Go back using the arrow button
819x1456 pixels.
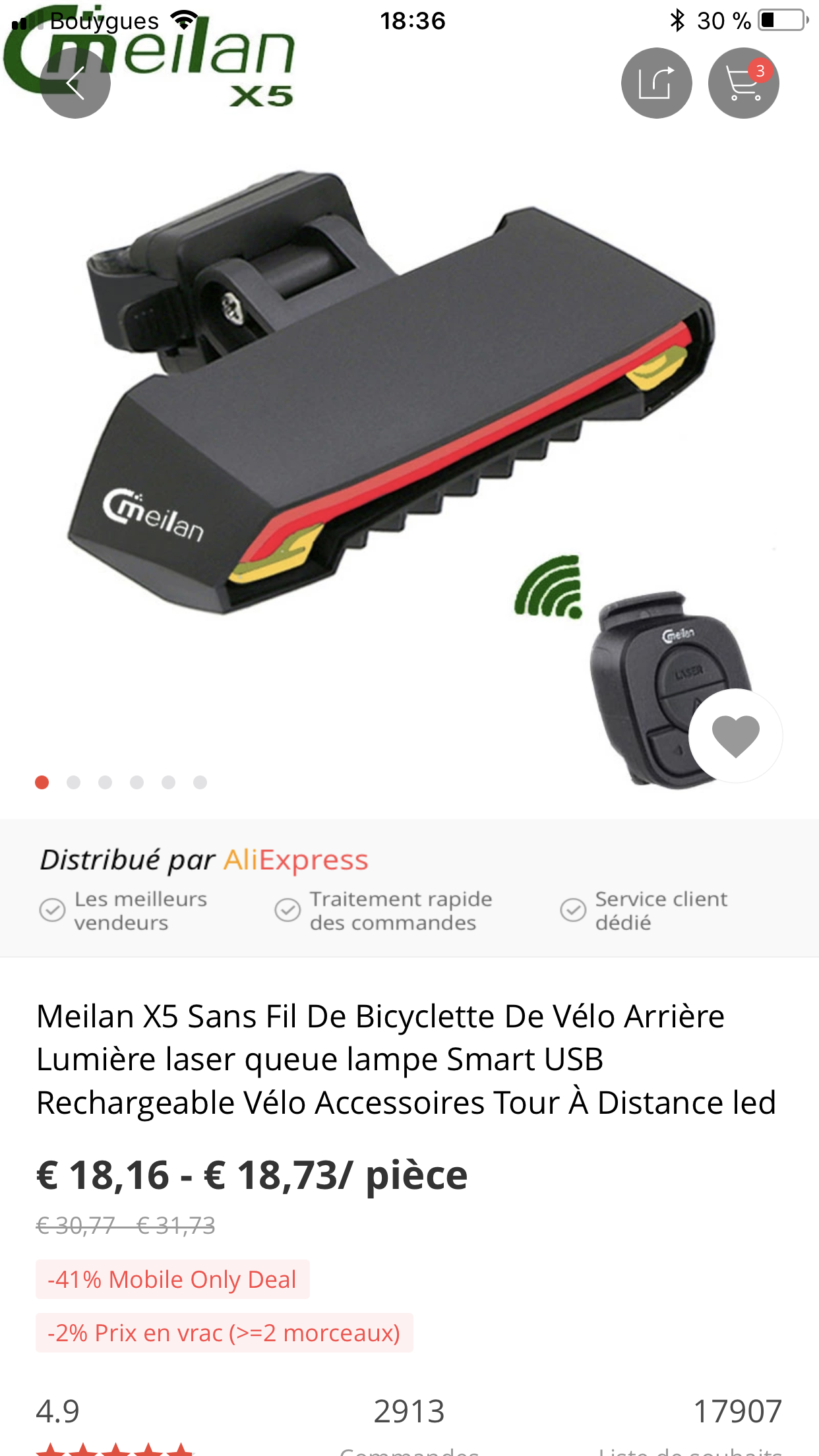click(x=75, y=83)
